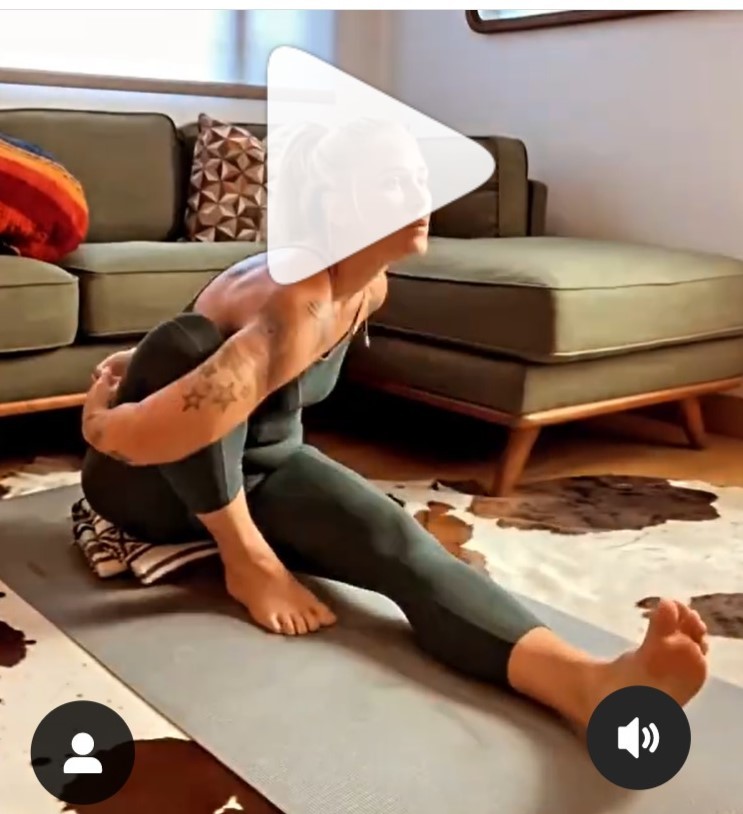
Task: Open the tagged people icon
Action: point(82,752)
